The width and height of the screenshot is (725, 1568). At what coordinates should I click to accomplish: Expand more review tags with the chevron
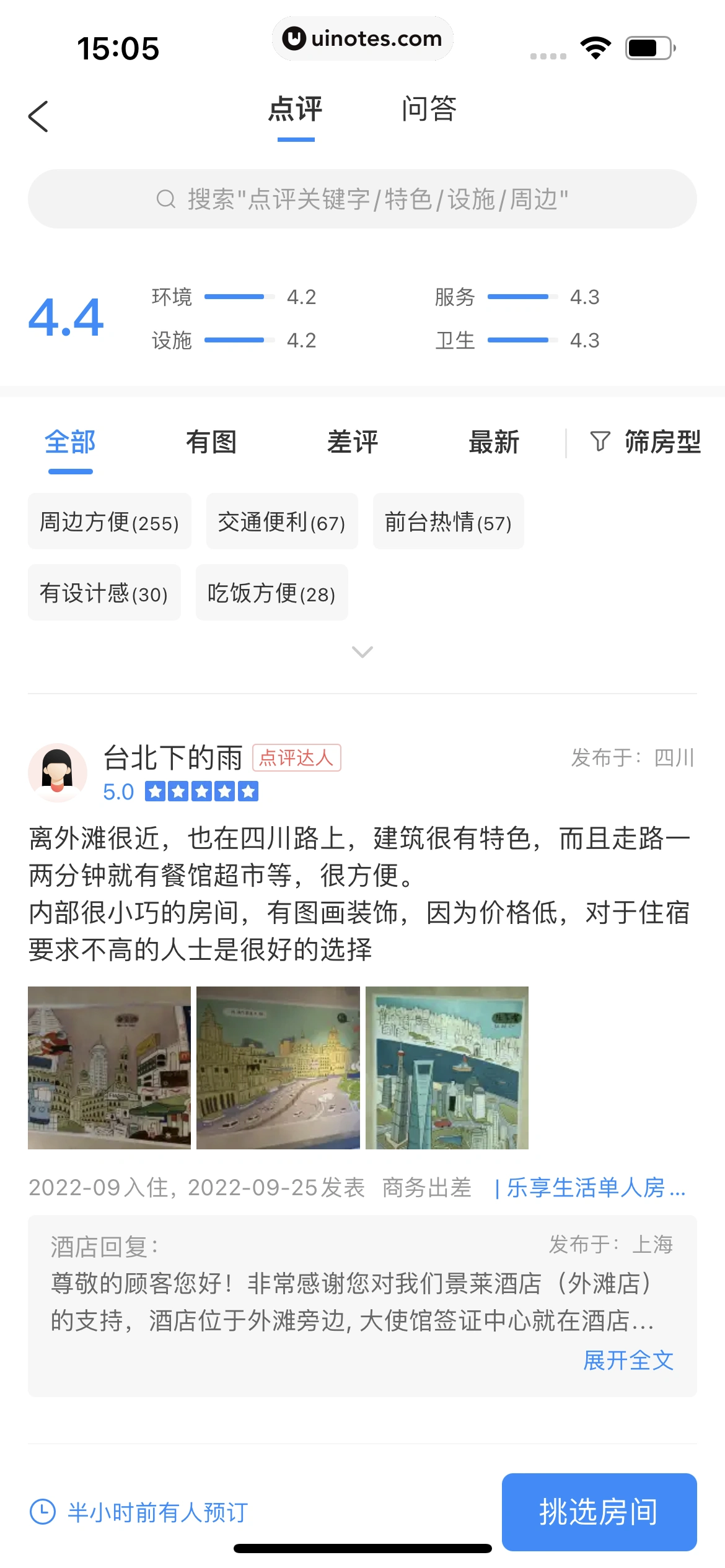coord(362,651)
